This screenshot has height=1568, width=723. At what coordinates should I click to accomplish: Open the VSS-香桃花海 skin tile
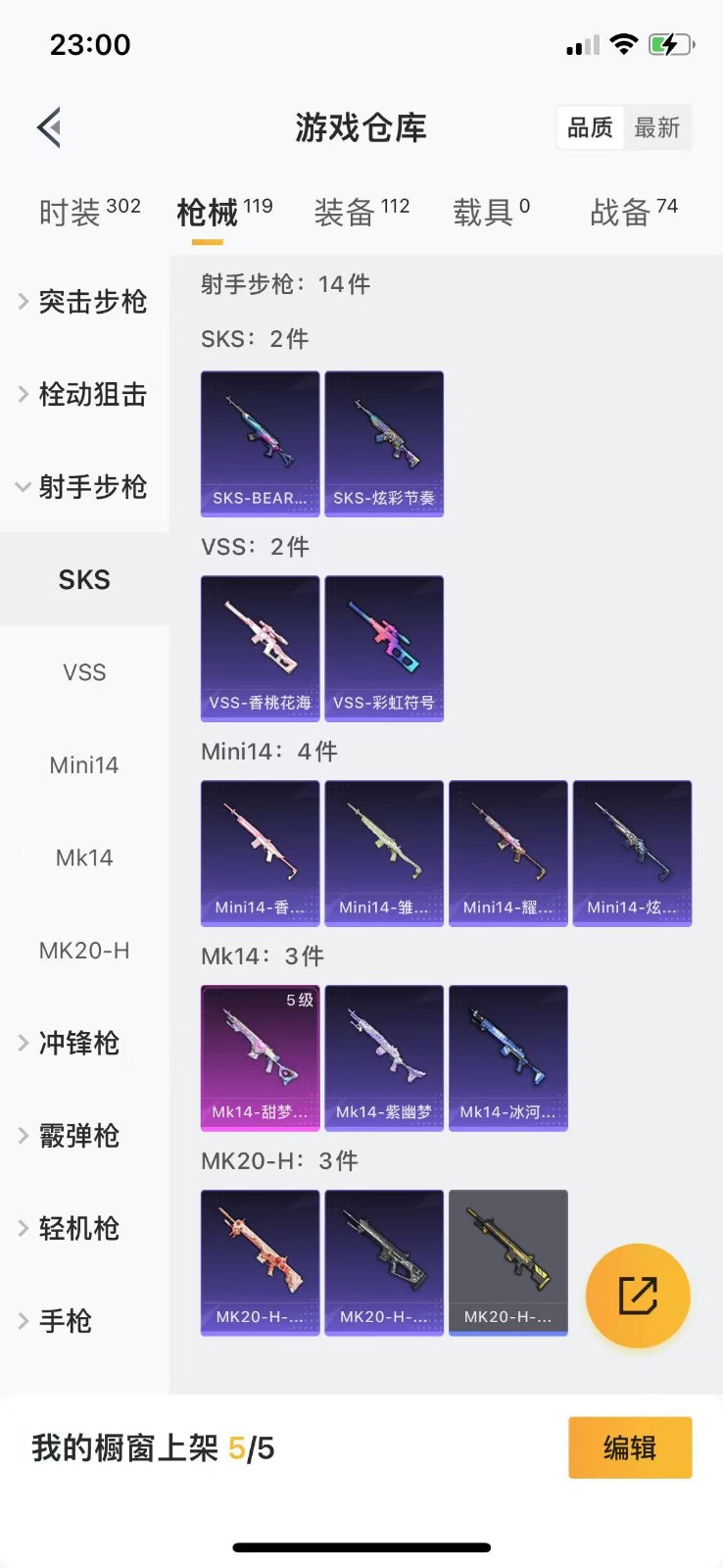coord(260,648)
